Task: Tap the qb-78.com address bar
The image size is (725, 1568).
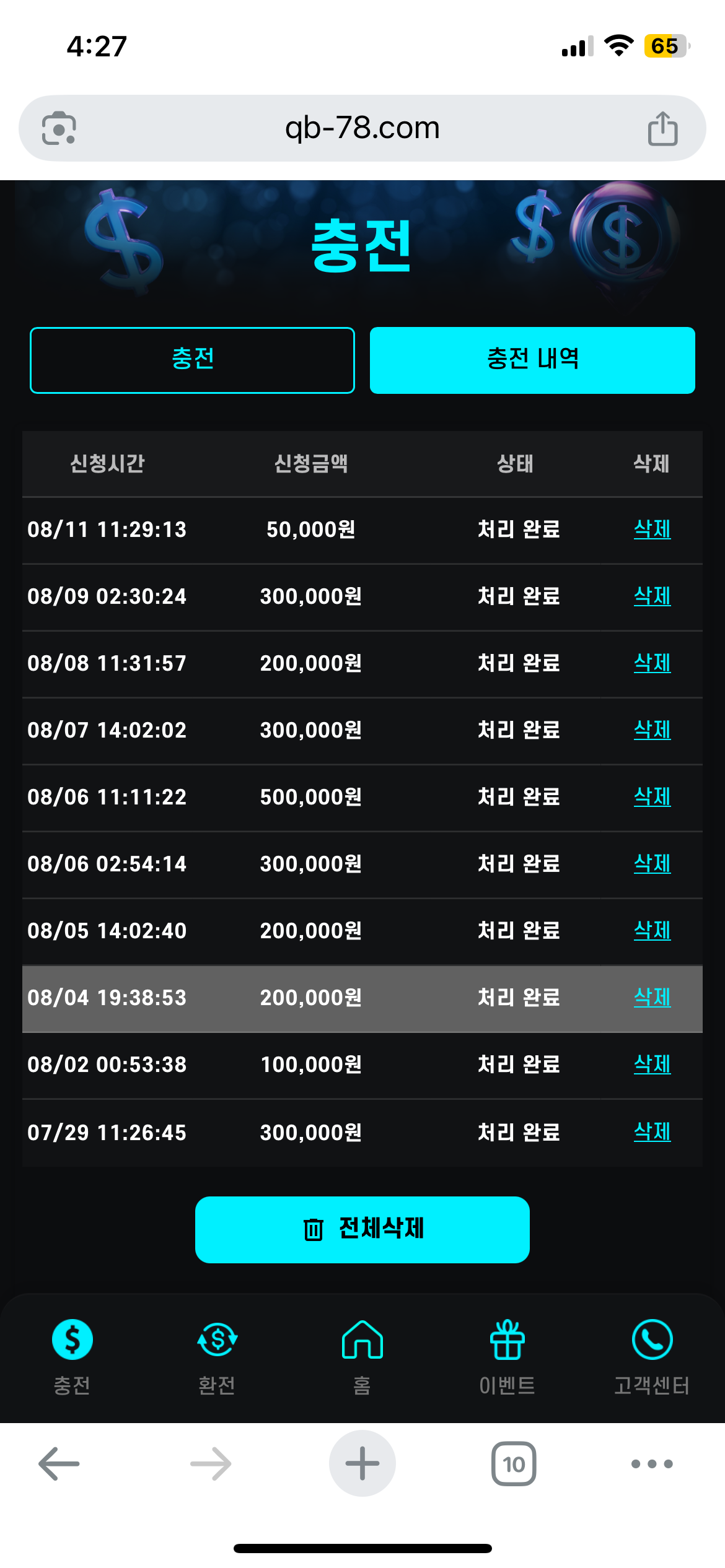Action: [362, 128]
